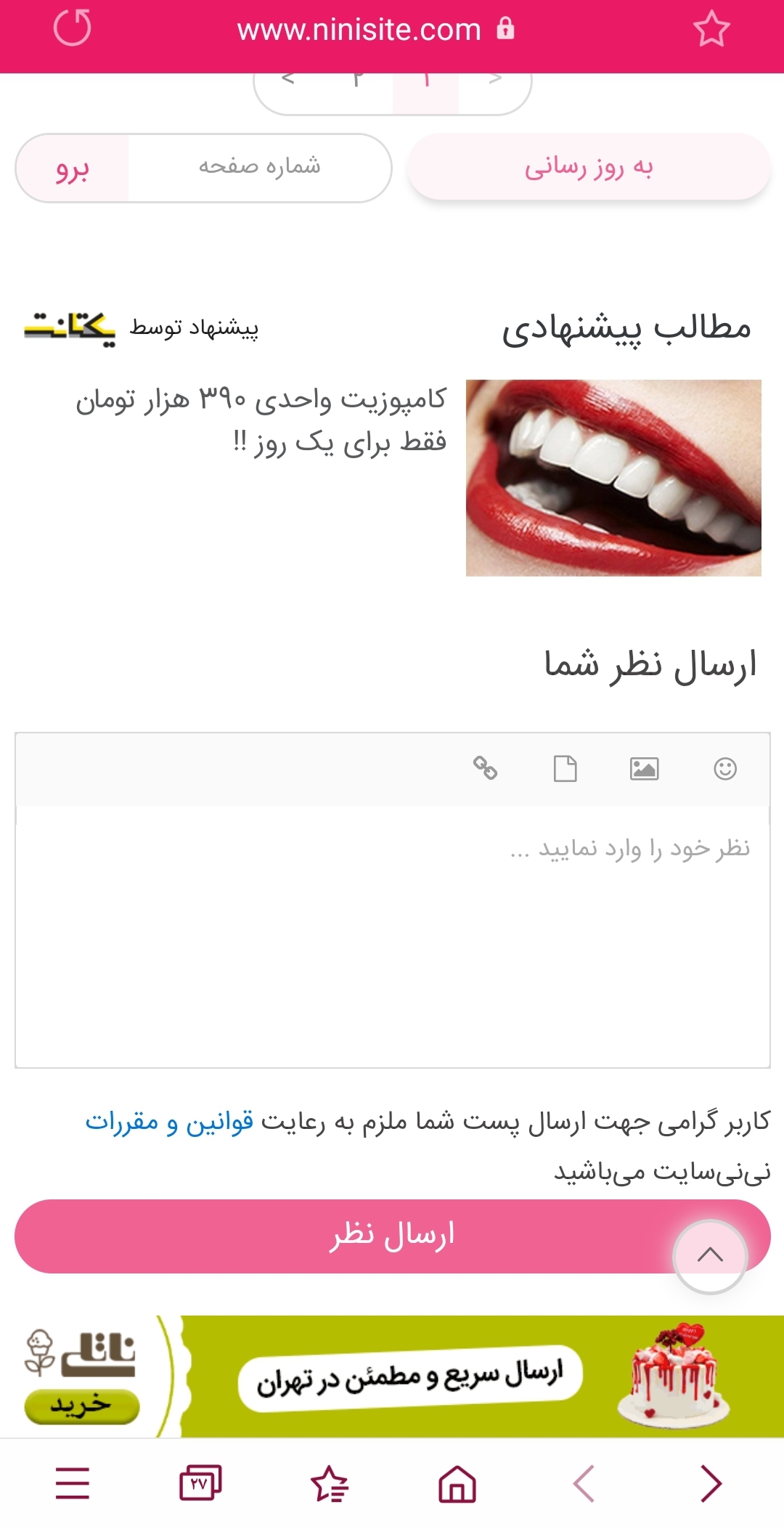Insert a link into the comment
Screen dimensions: 784x1529
tap(485, 767)
